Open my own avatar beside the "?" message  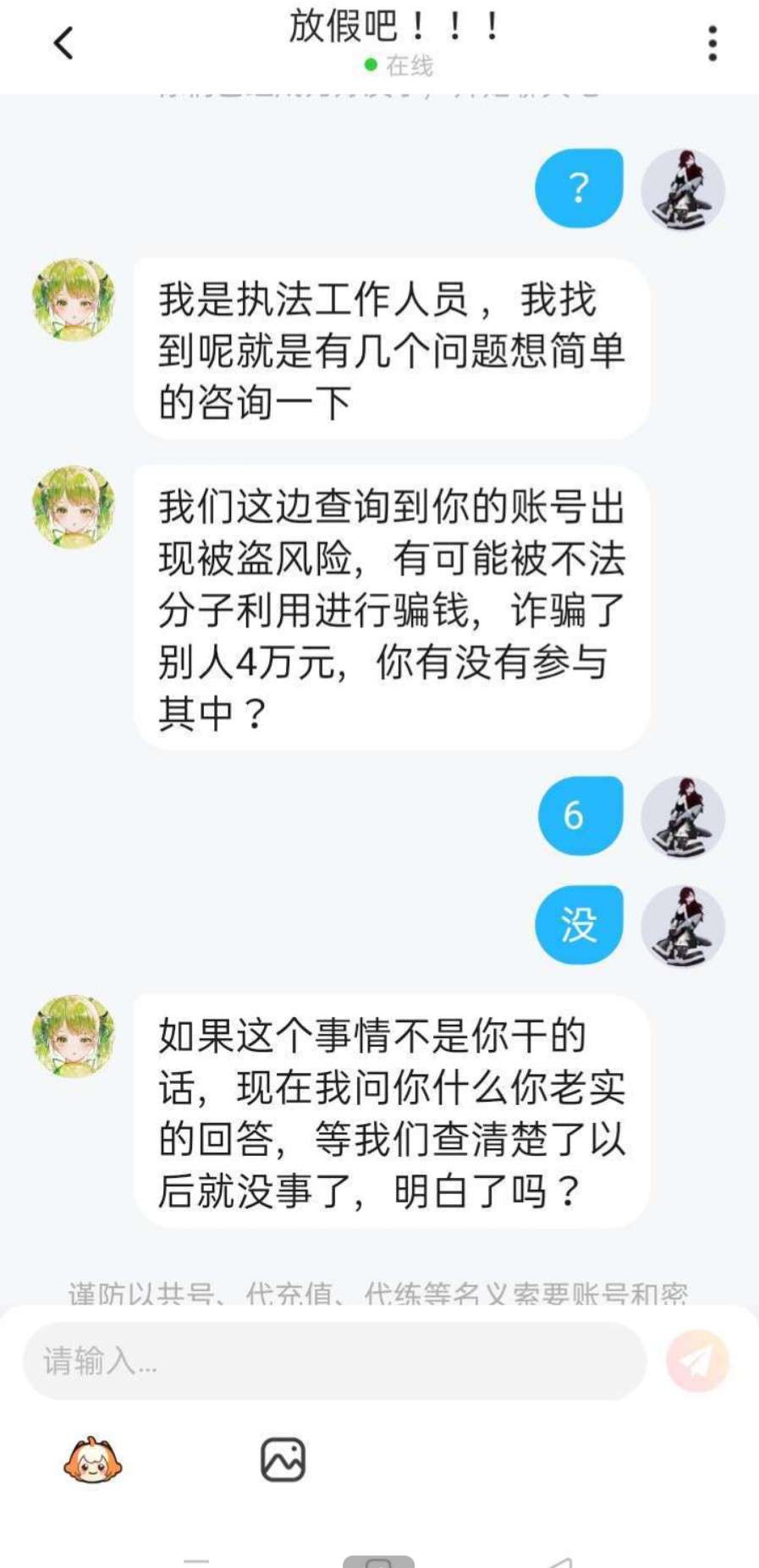point(682,190)
